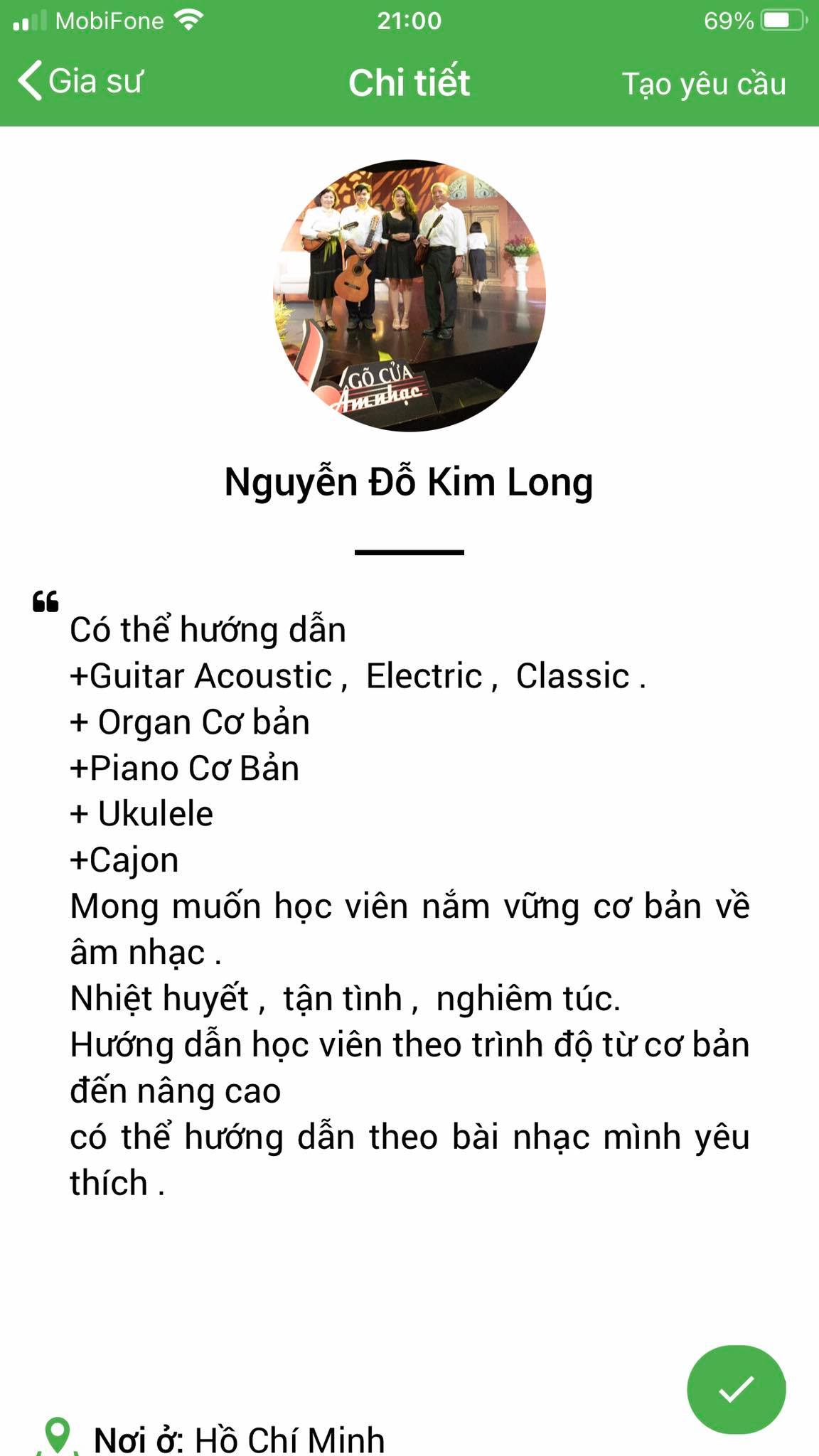Open Nguyễn Đỗ Kim Long's profile photo
Viewport: 819px width, 1456px height.
(x=409, y=295)
